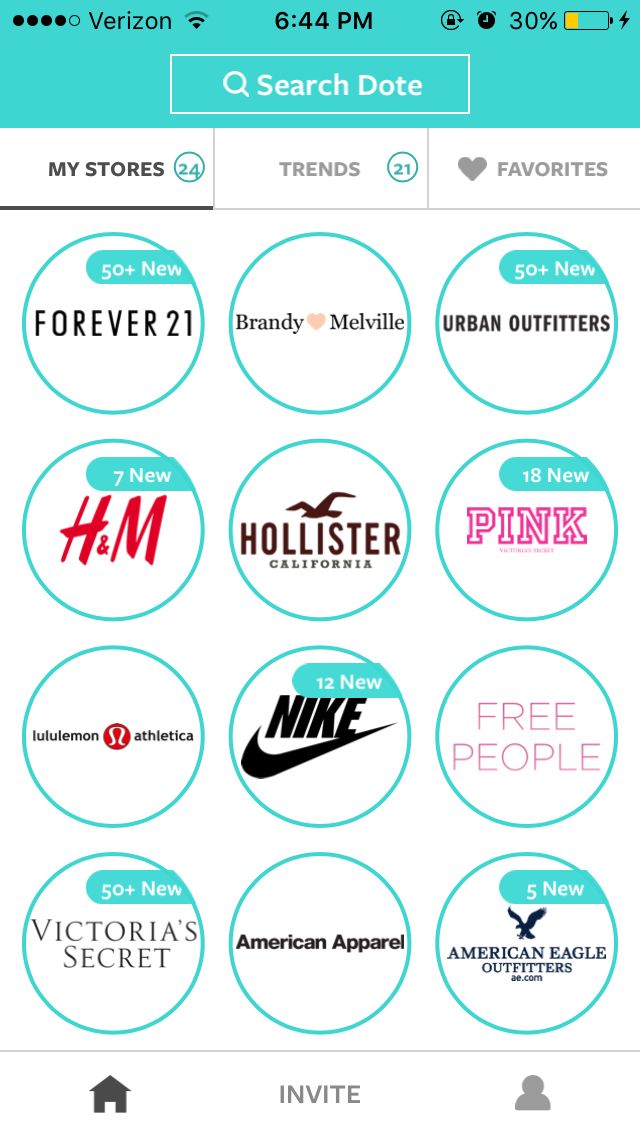Open the Brandy Melville store

[x=320, y=323]
